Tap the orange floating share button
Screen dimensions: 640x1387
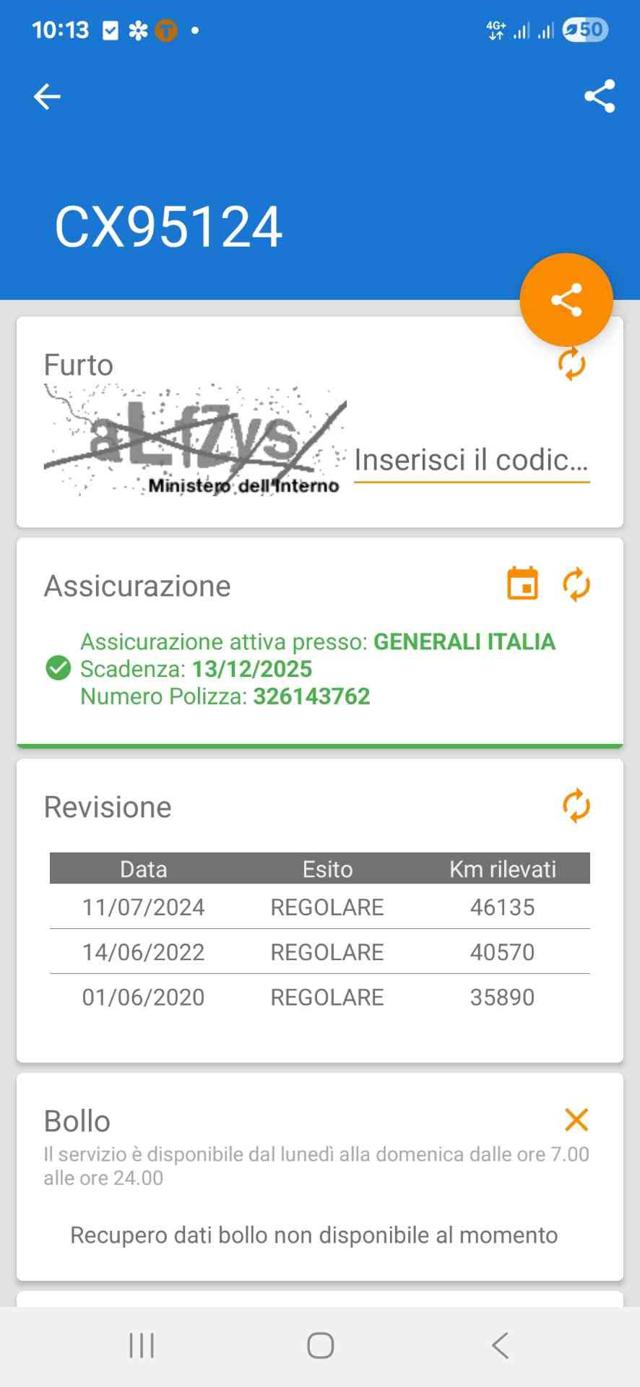coord(566,300)
